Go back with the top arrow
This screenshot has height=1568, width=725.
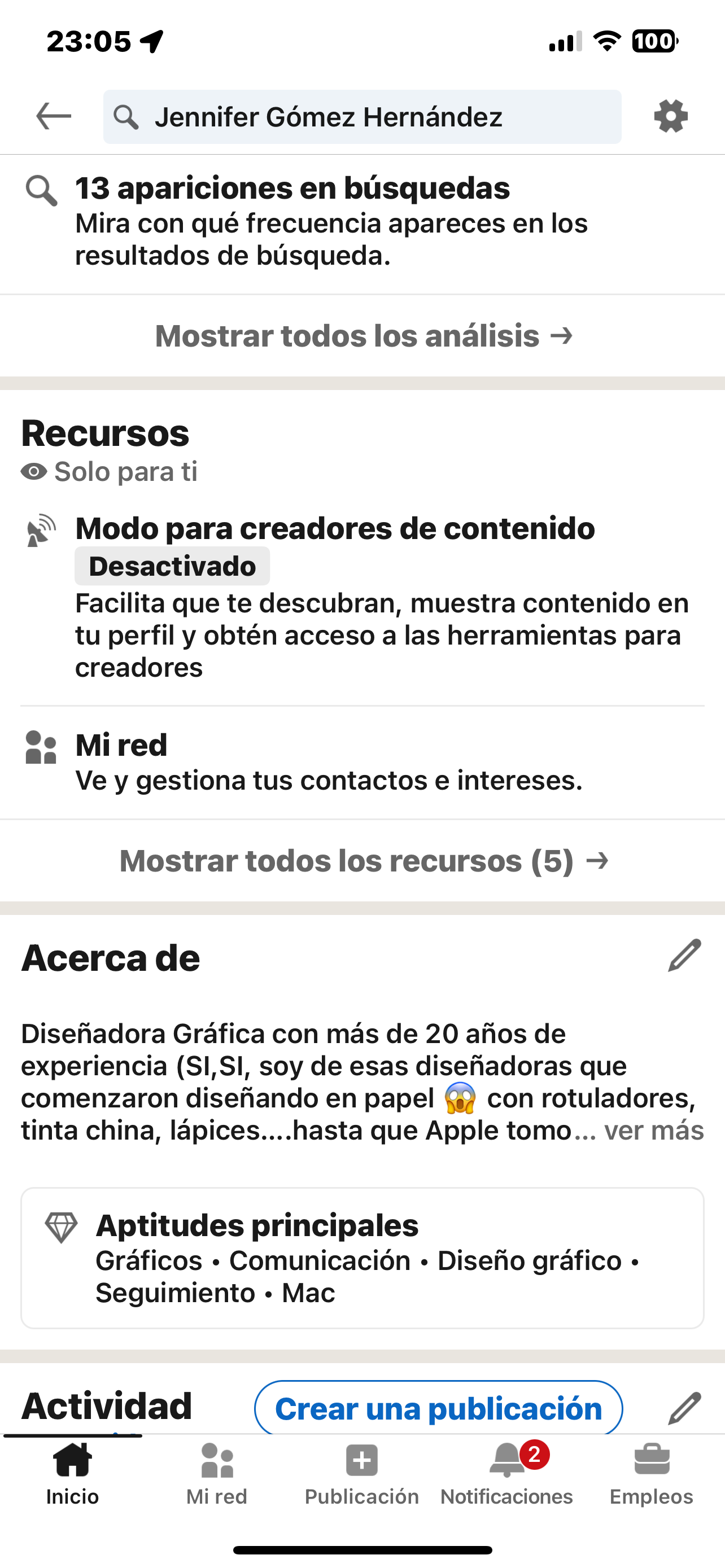54,116
